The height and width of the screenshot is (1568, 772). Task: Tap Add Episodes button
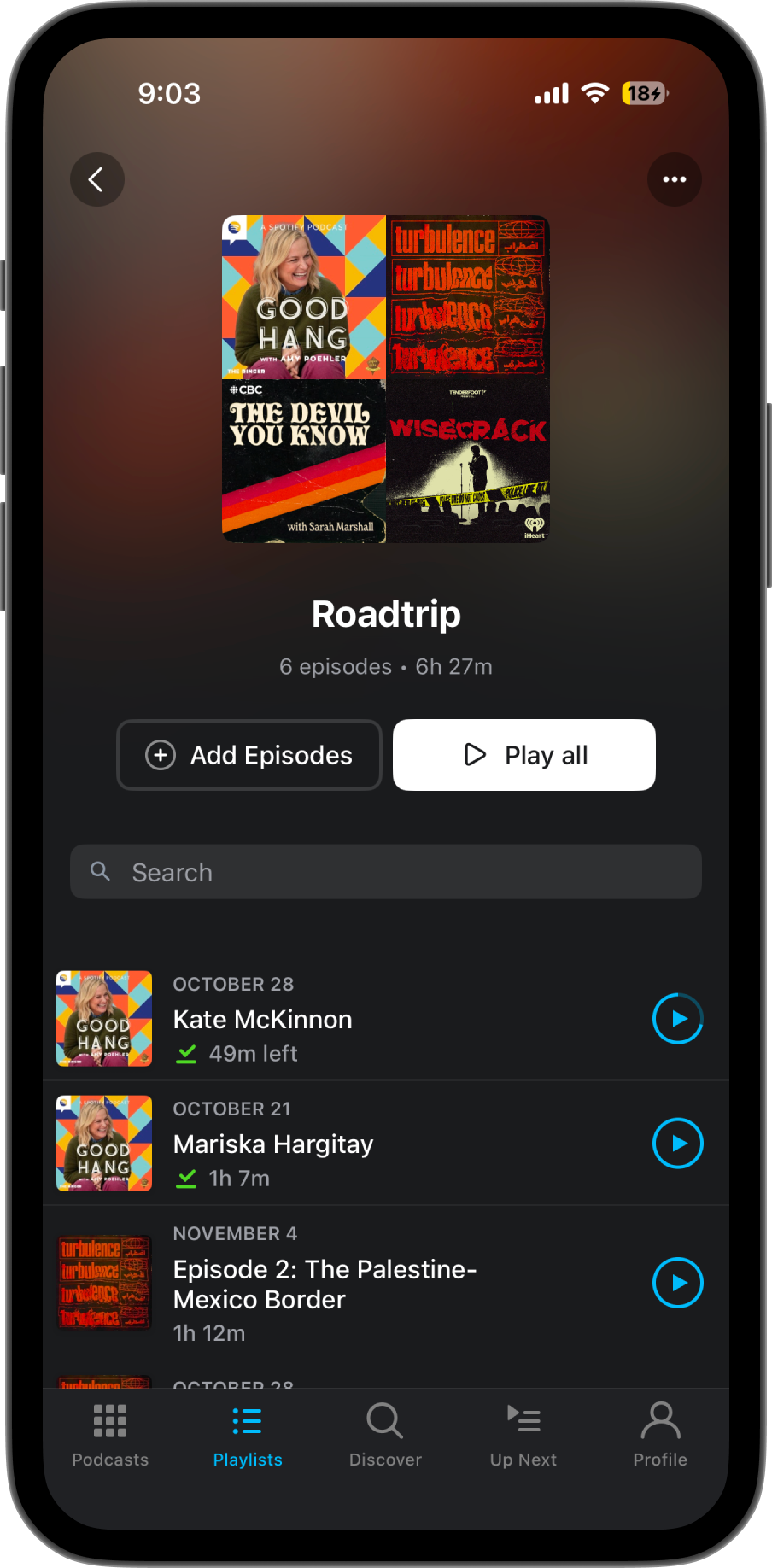click(x=249, y=755)
